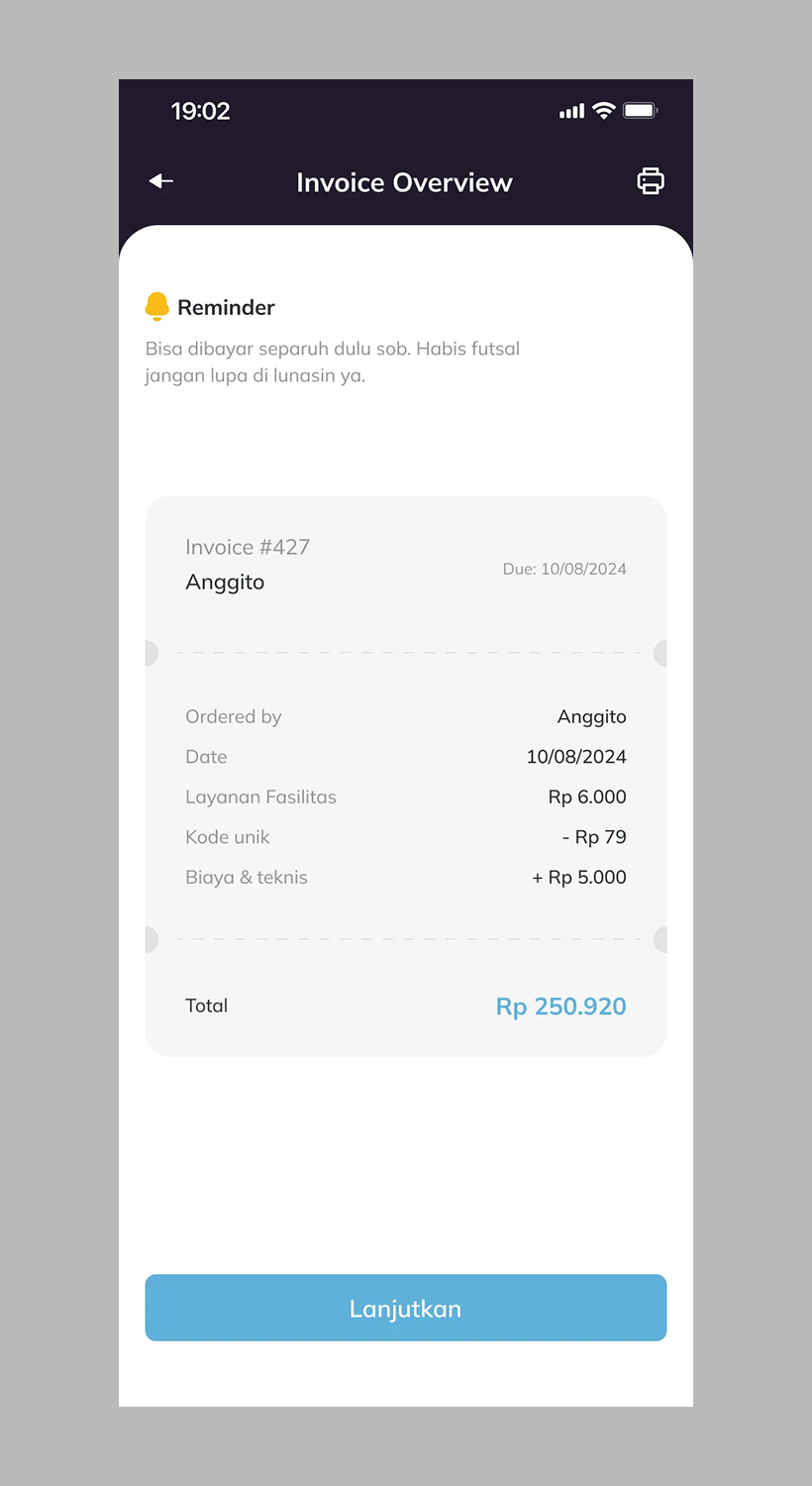This screenshot has width=812, height=1486.
Task: Tap the Wi-Fi status icon
Action: point(606,111)
